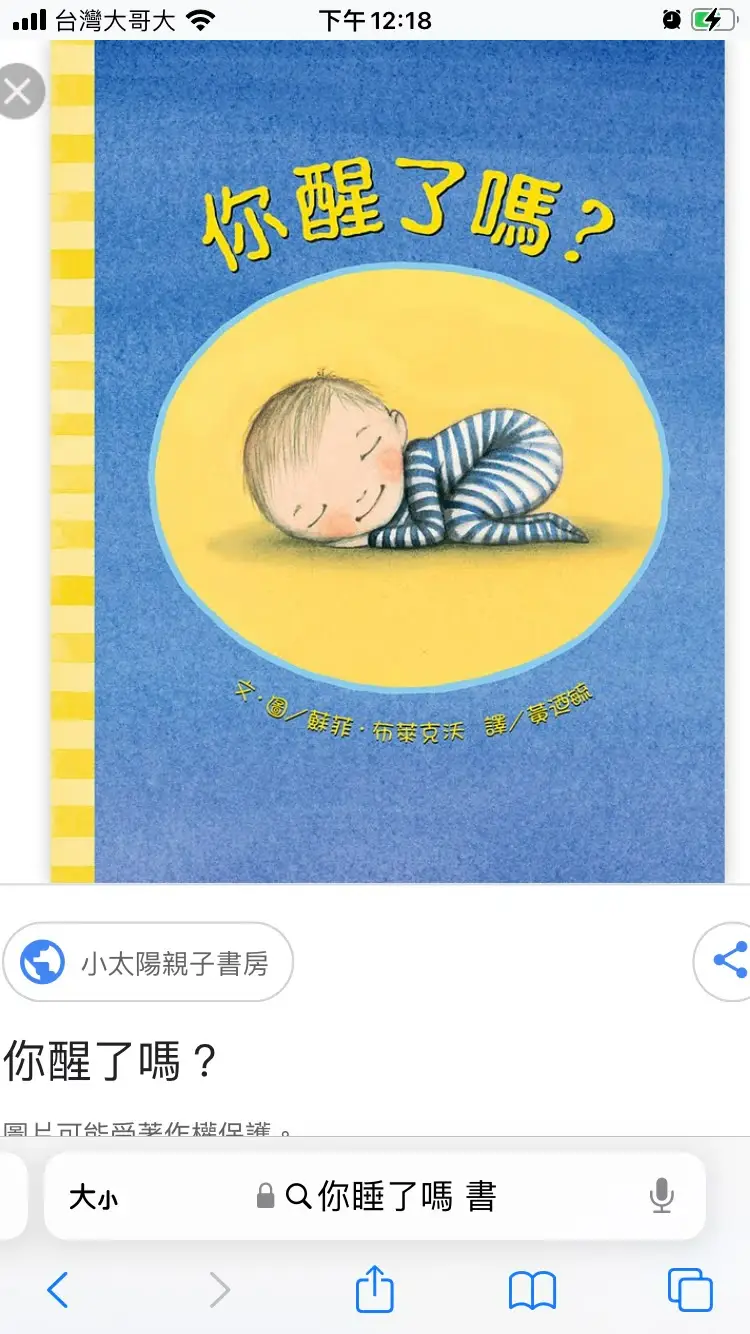Open the 你醒了嗎 book cover image
750x1334 pixels.
coord(388,460)
